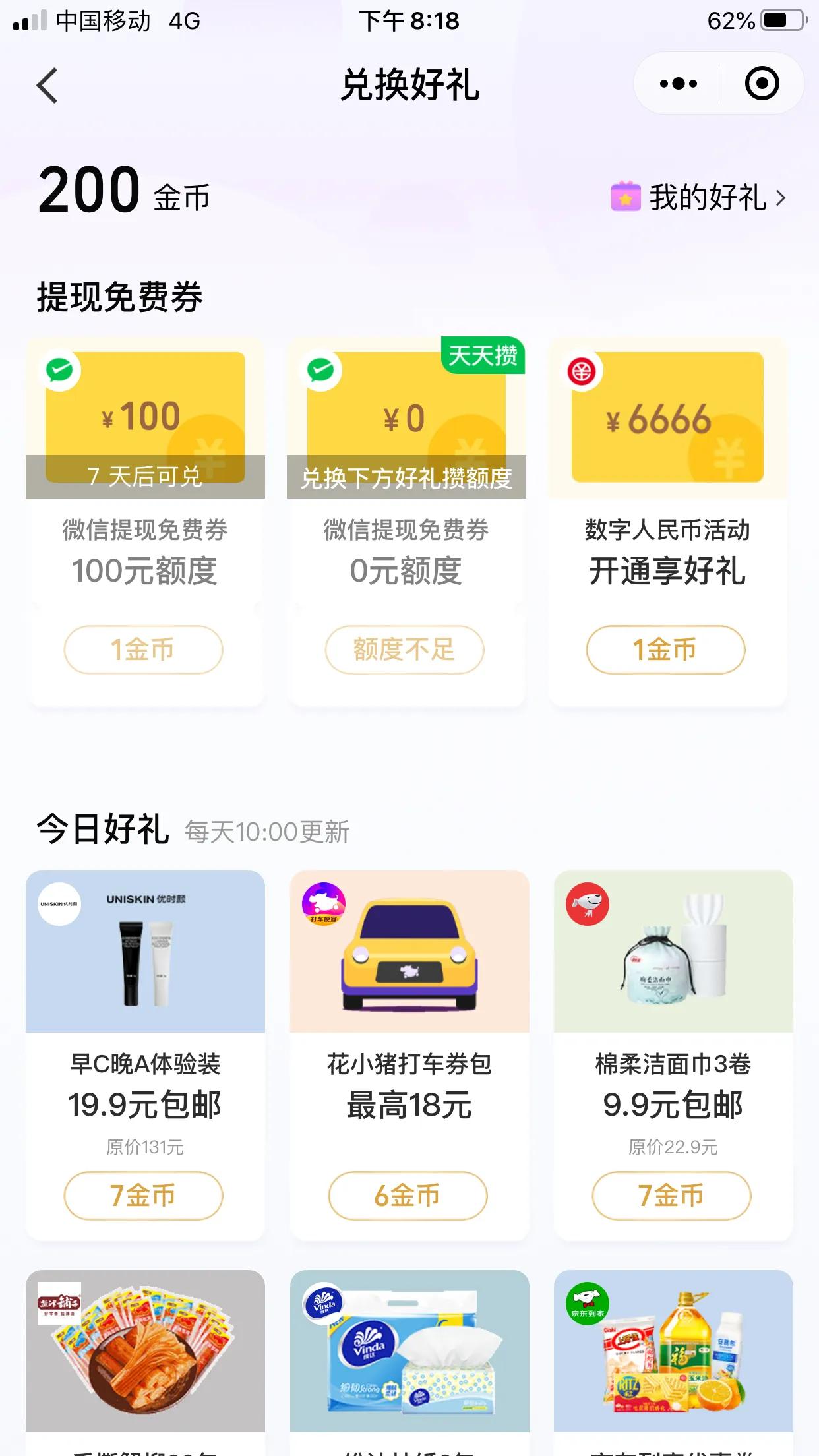Tap the gift box icon beside 我的好礼

625,197
